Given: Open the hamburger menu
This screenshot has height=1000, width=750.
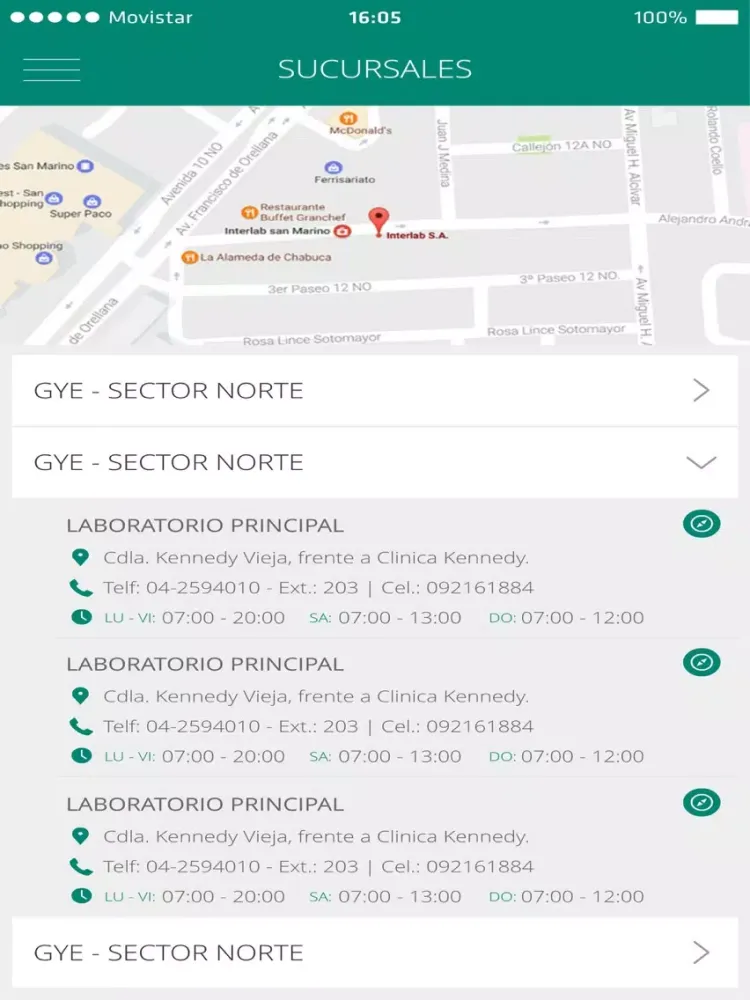Looking at the screenshot, I should [x=51, y=69].
